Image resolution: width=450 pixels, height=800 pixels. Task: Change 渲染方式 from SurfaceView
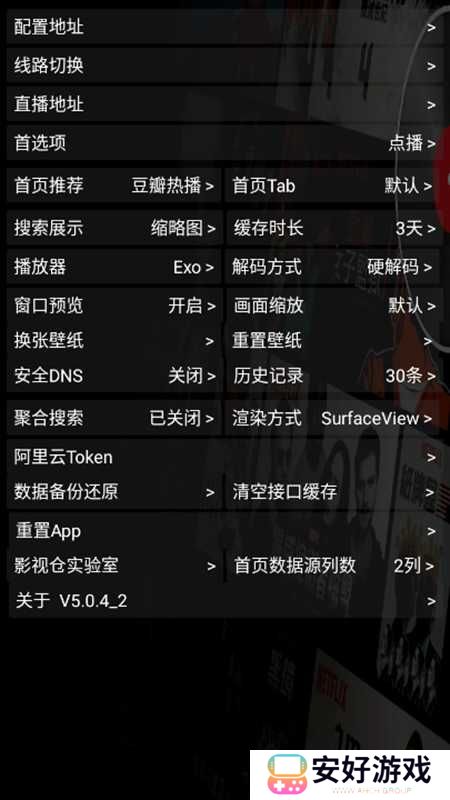tap(334, 418)
